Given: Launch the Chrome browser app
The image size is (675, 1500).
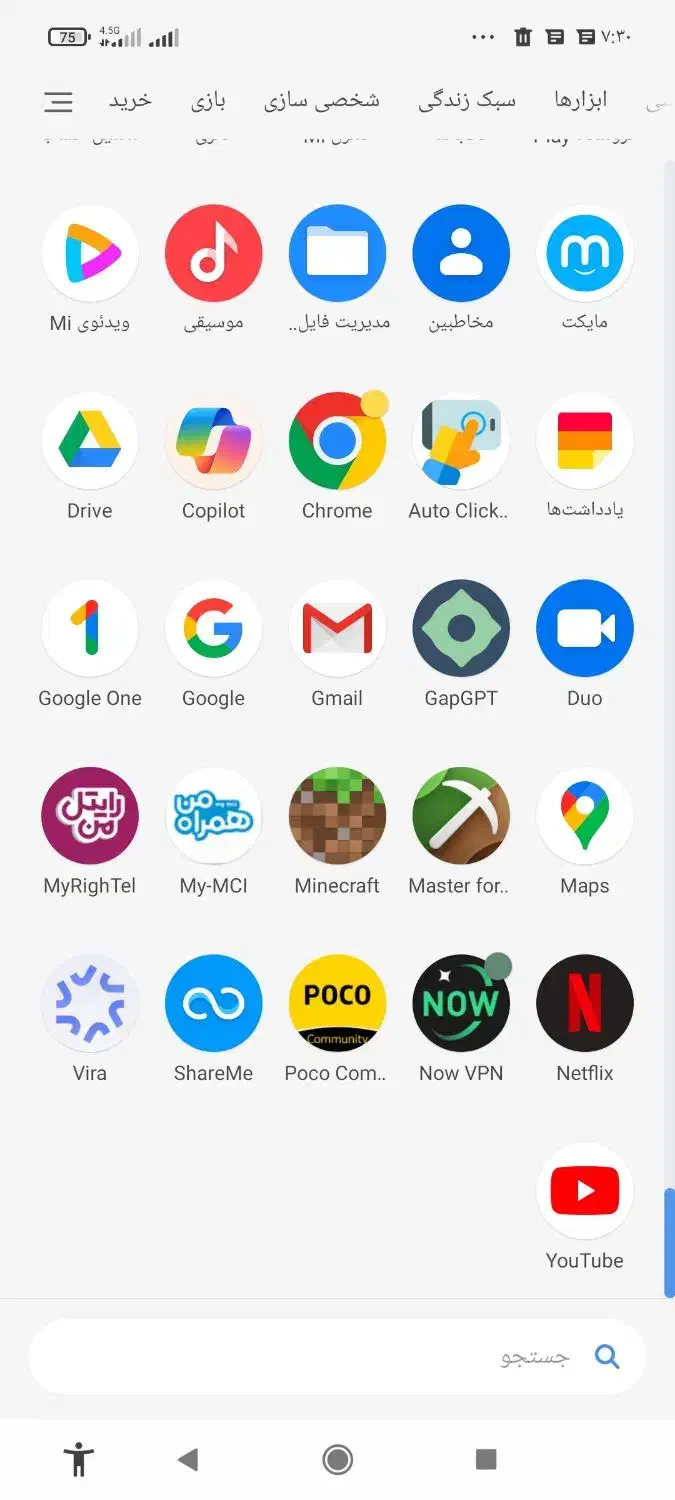Looking at the screenshot, I should pyautogui.click(x=337, y=442).
